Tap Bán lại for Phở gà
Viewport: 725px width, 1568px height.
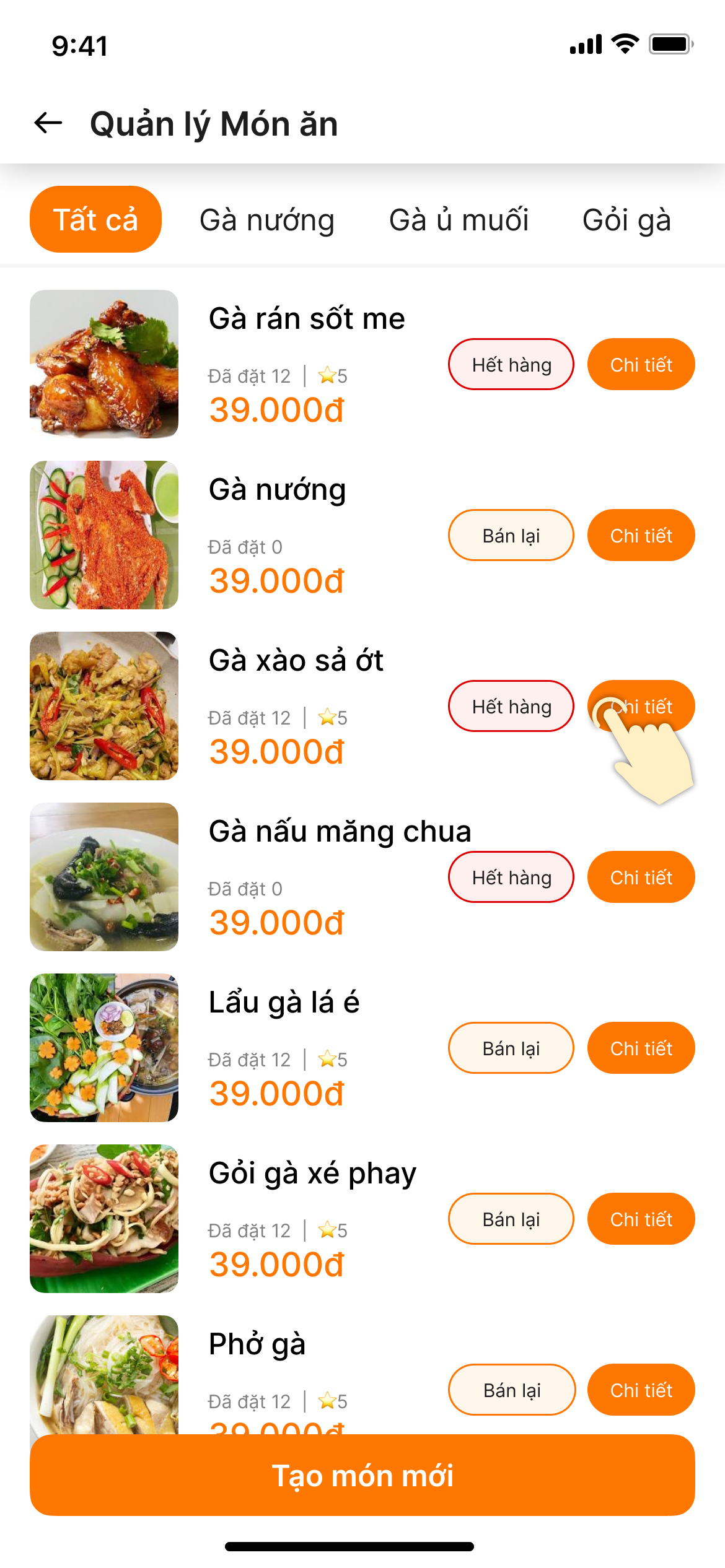[511, 1390]
